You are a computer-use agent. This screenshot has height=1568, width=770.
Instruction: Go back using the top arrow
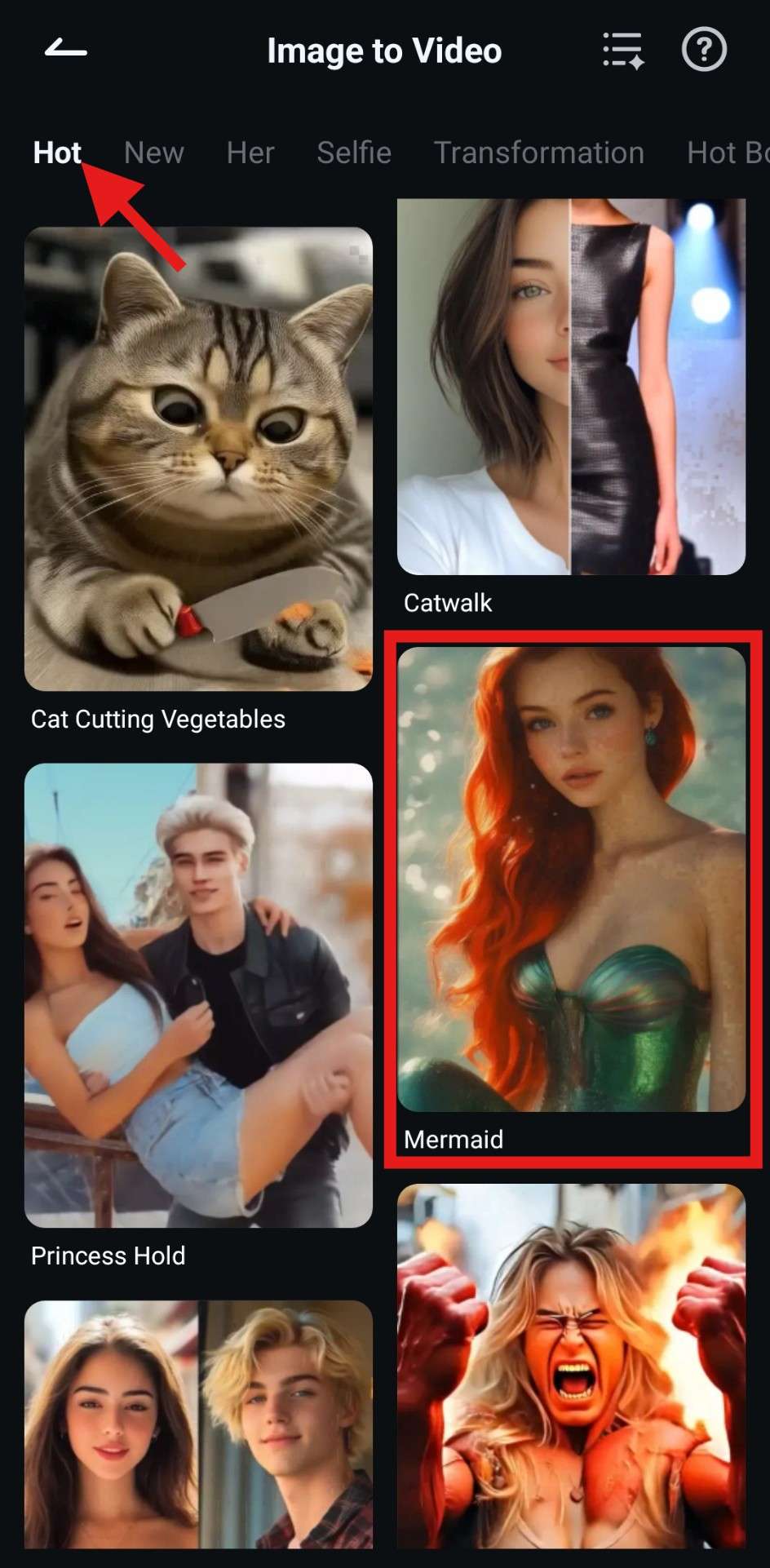(65, 50)
